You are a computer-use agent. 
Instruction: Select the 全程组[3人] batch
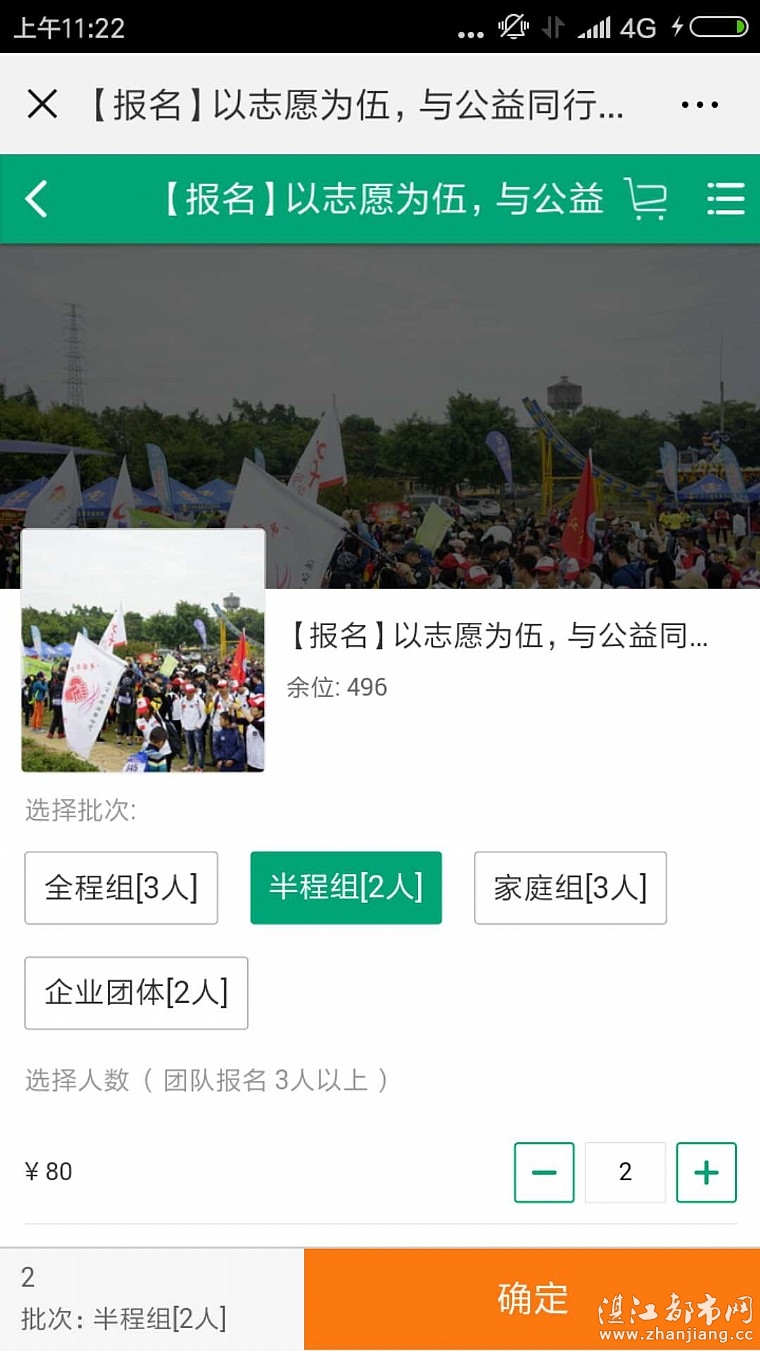click(121, 888)
